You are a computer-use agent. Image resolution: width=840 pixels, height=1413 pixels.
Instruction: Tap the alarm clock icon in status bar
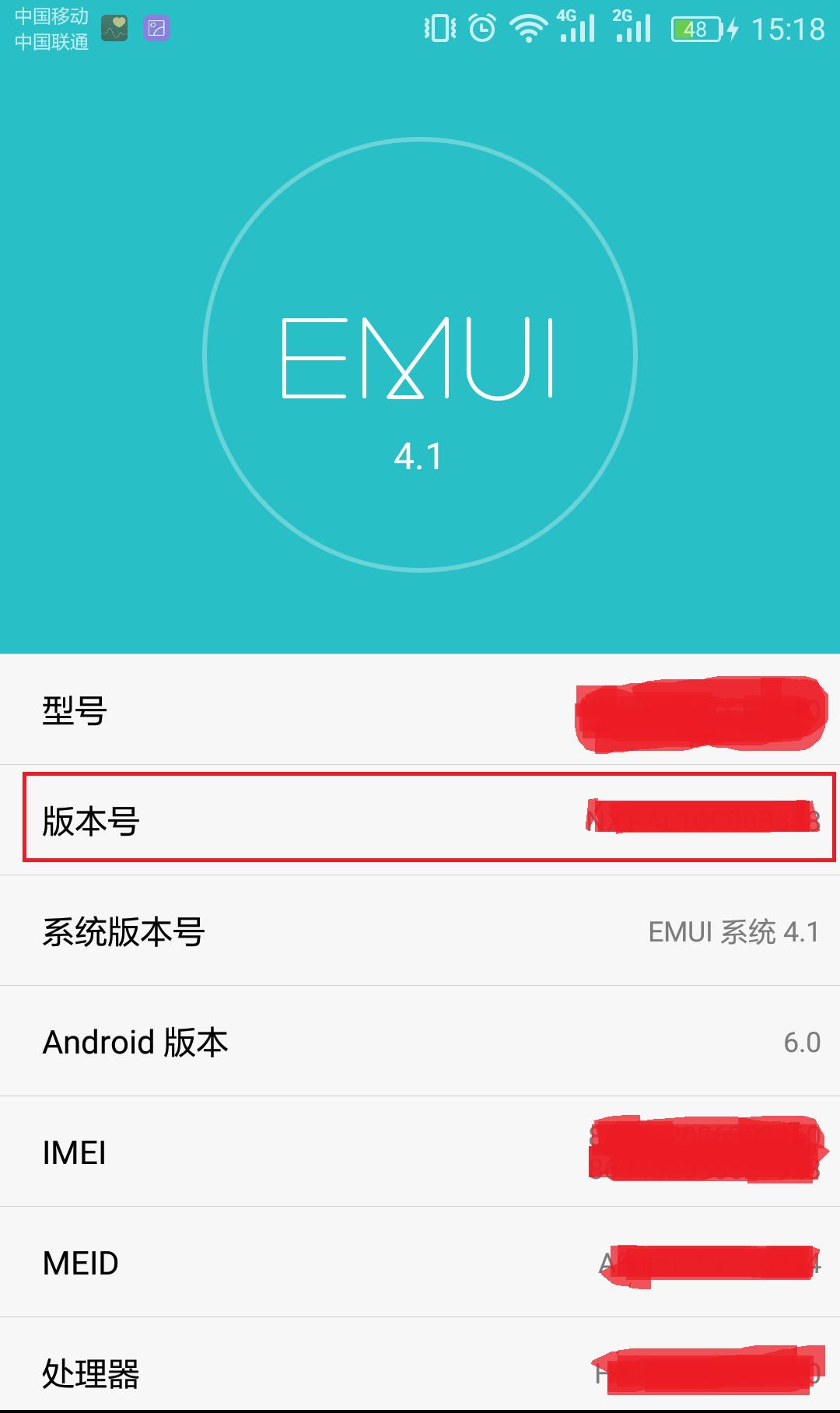tap(482, 27)
